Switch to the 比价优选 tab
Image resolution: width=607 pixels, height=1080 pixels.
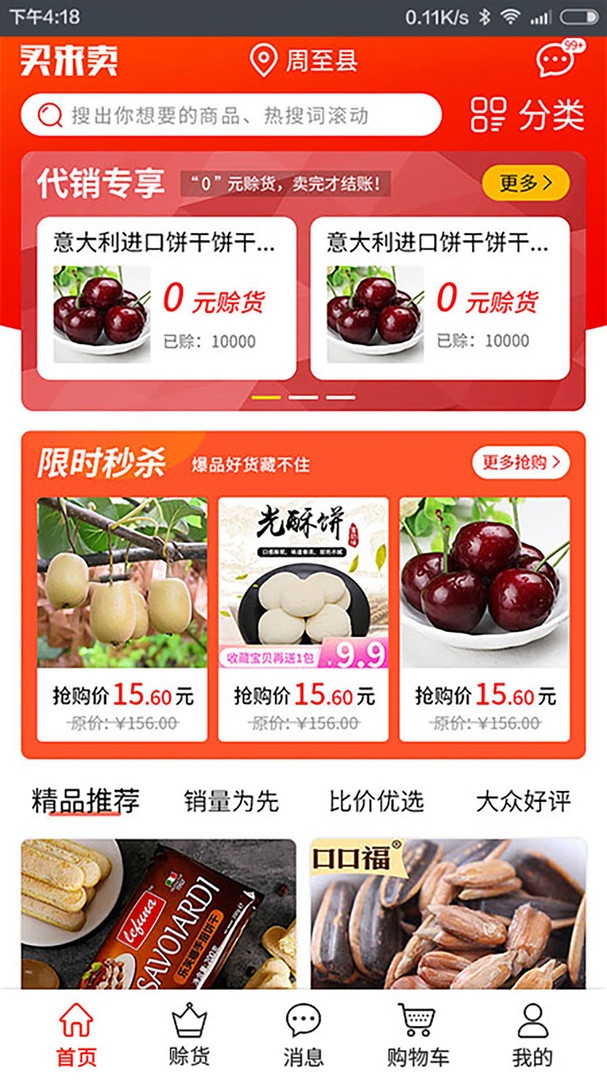376,801
